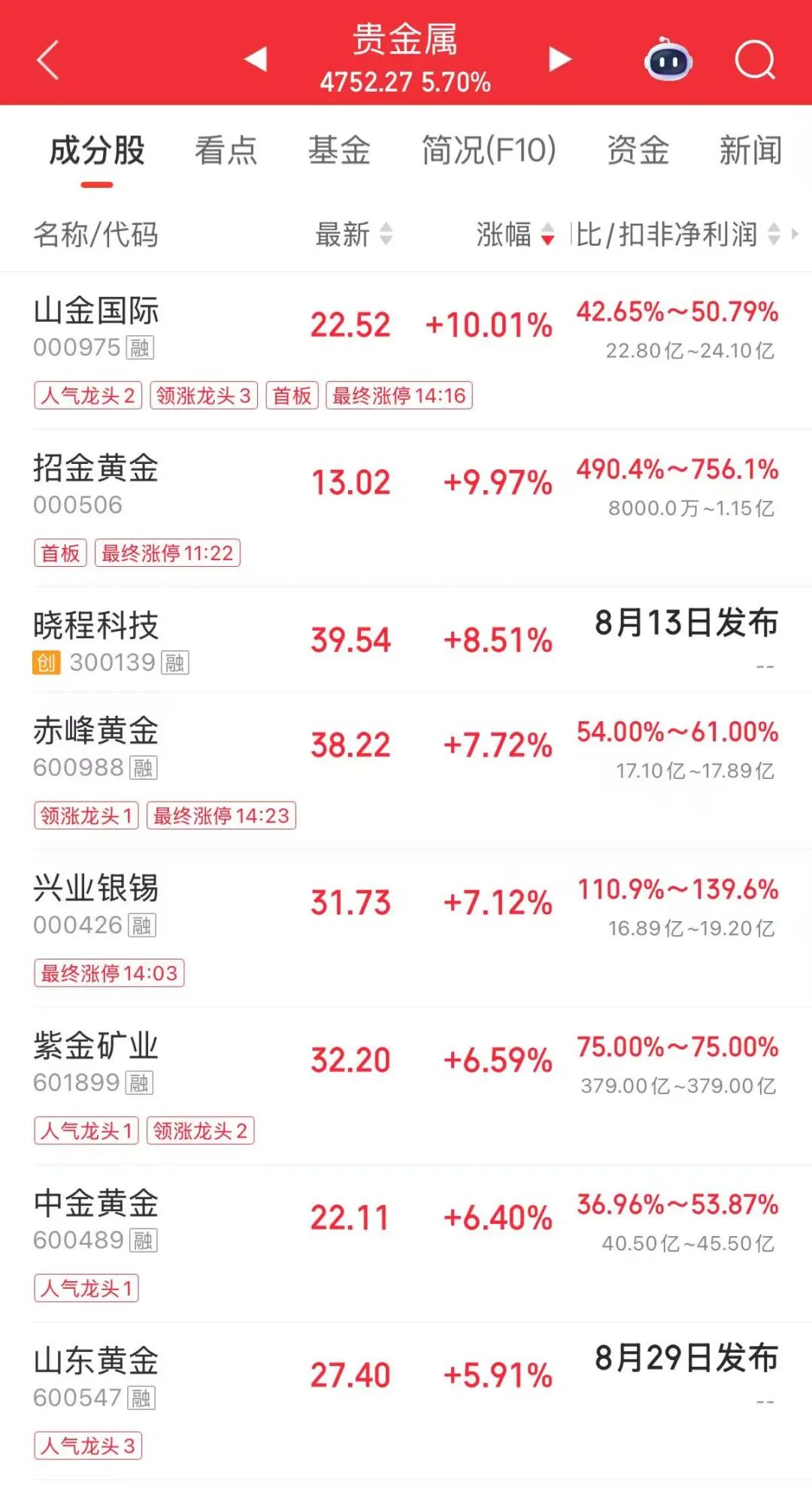Open the robot assistant icon
The image size is (812, 1488).
668,59
